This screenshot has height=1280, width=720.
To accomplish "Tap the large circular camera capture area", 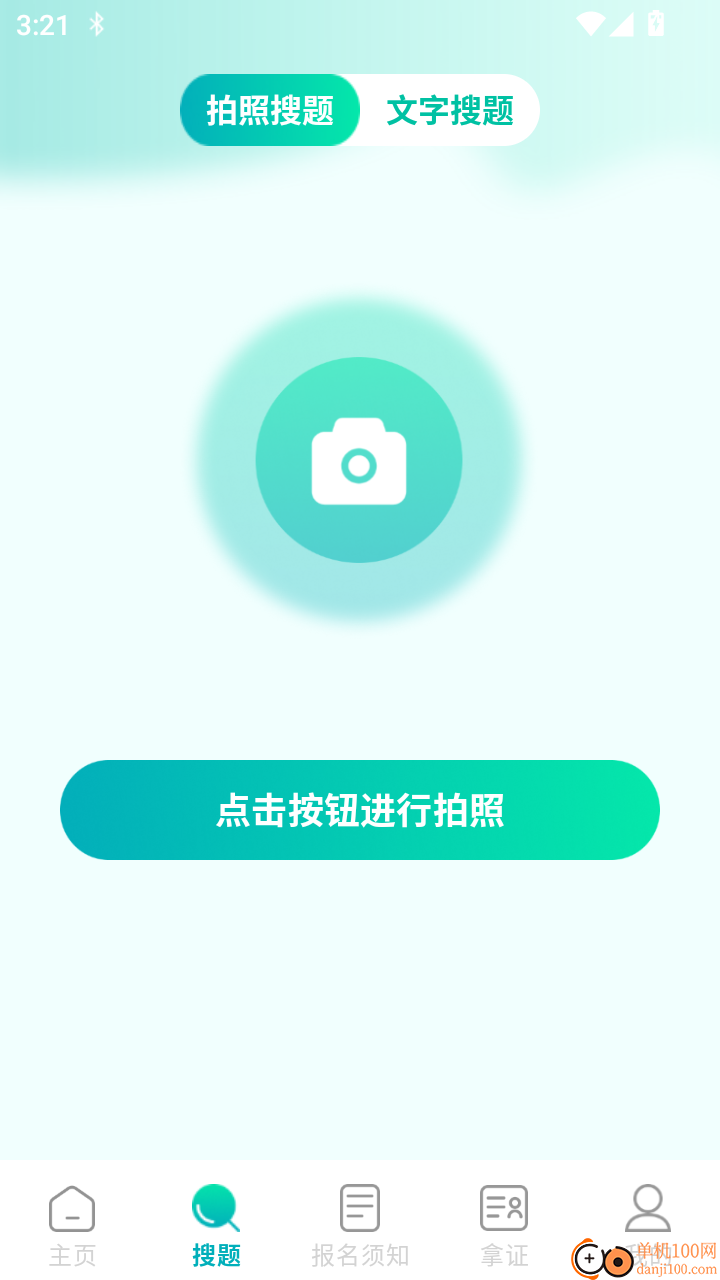I will click(360, 460).
